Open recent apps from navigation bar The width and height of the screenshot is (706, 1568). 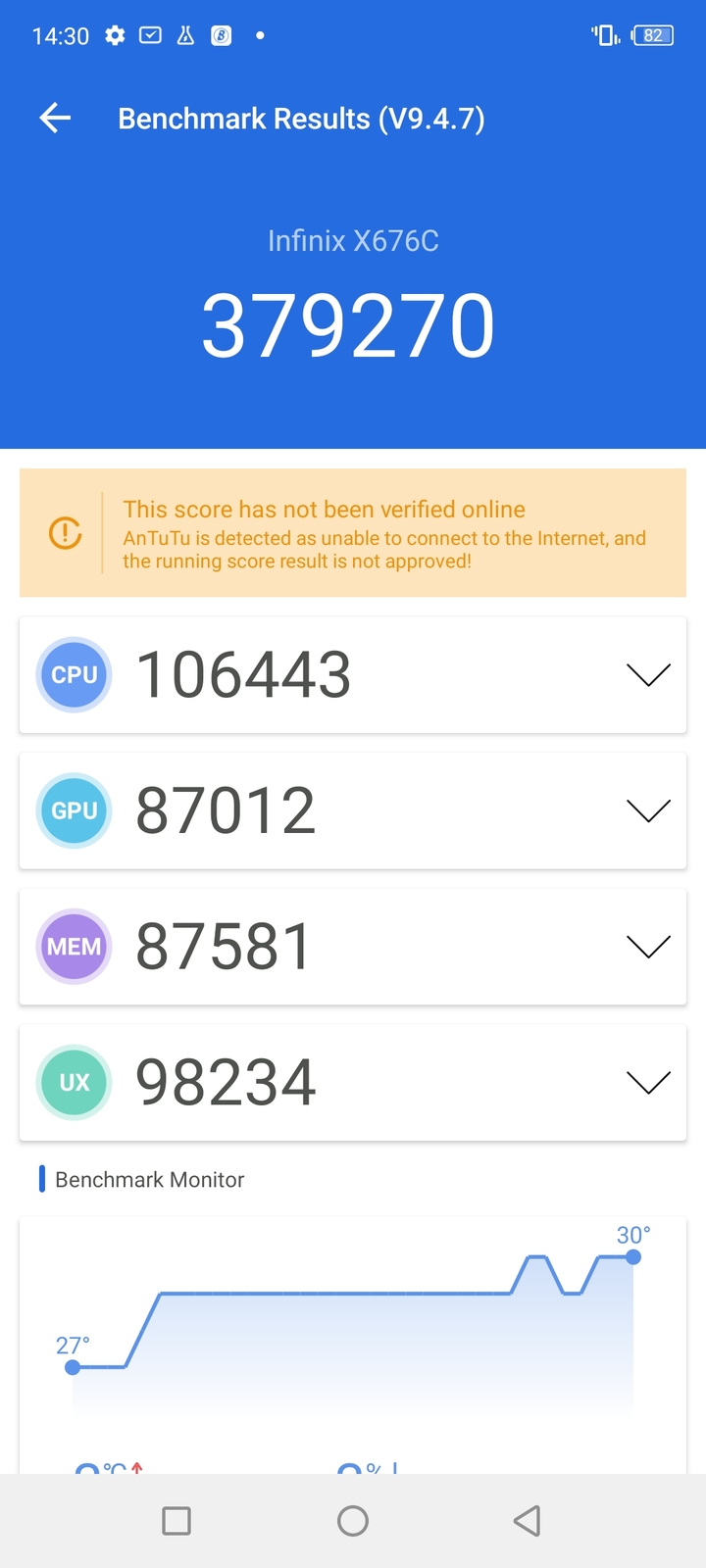coord(176,1521)
